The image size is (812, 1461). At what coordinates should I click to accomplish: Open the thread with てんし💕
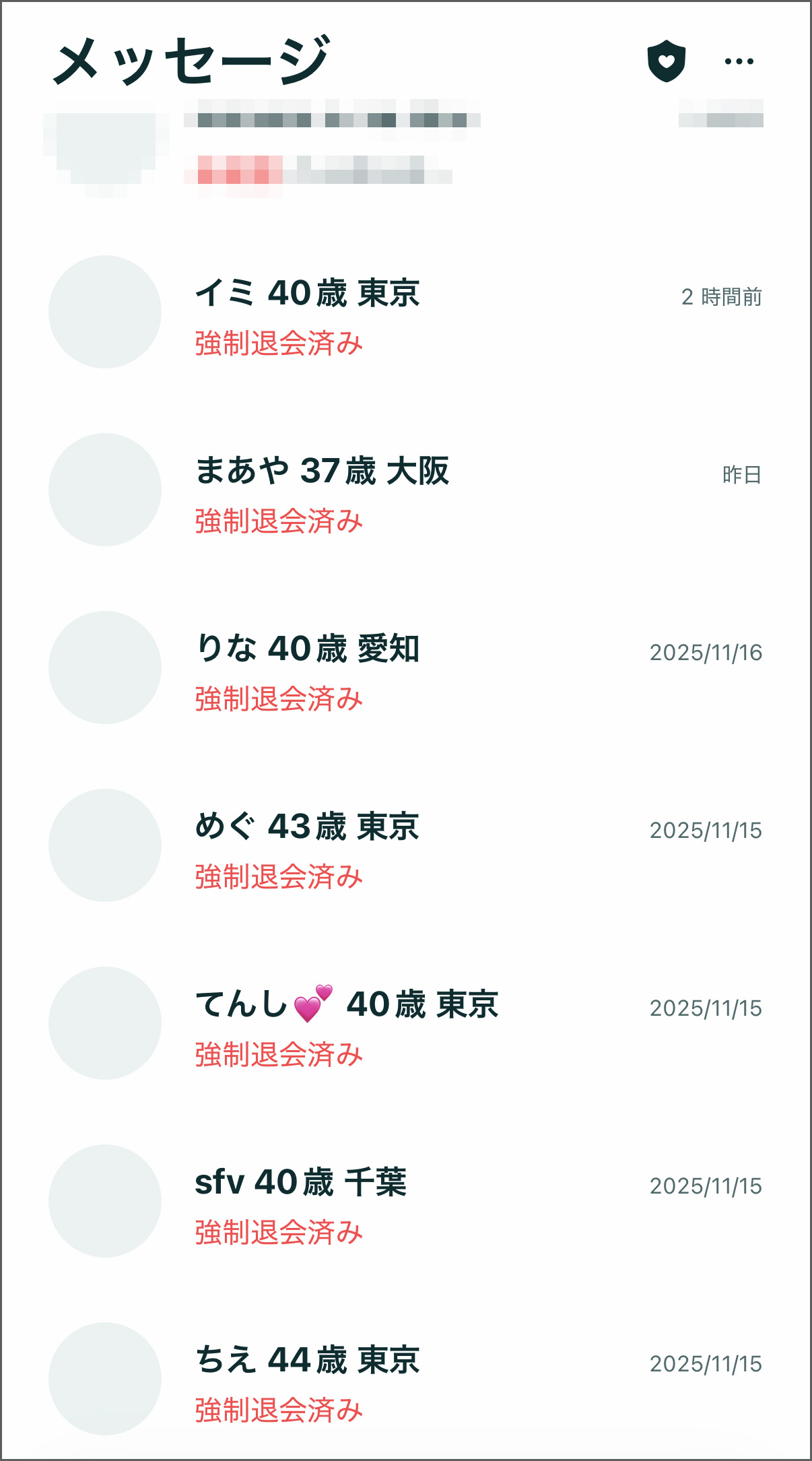(404, 1024)
